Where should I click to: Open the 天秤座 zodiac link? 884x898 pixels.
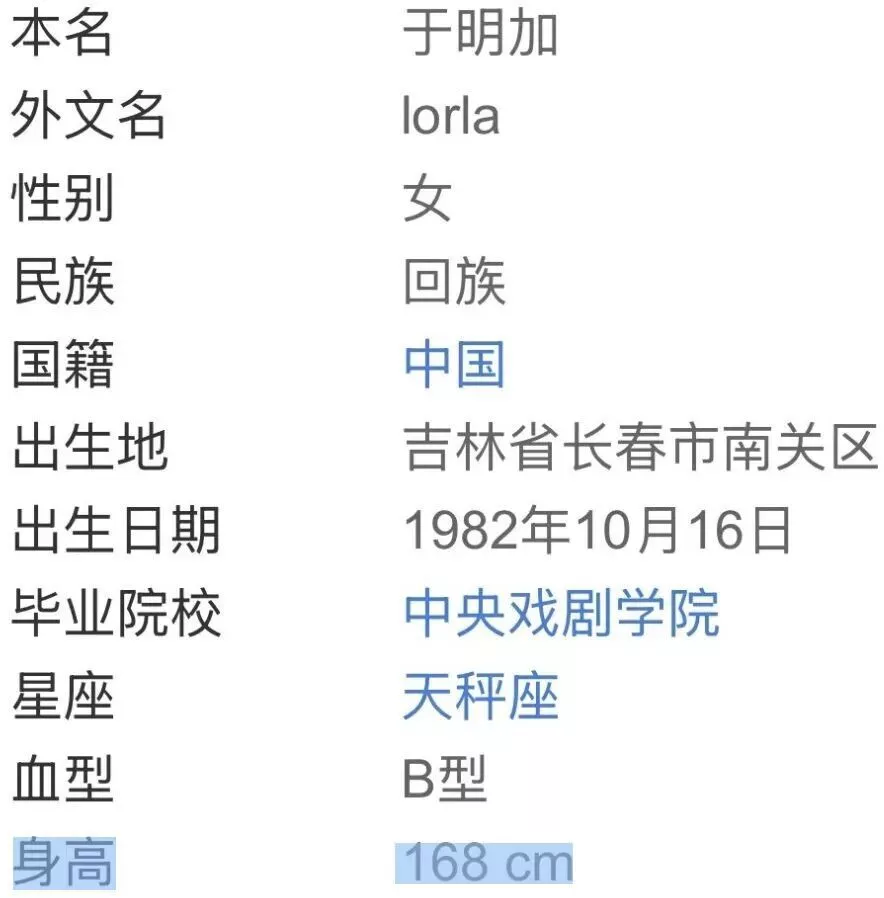point(480,696)
